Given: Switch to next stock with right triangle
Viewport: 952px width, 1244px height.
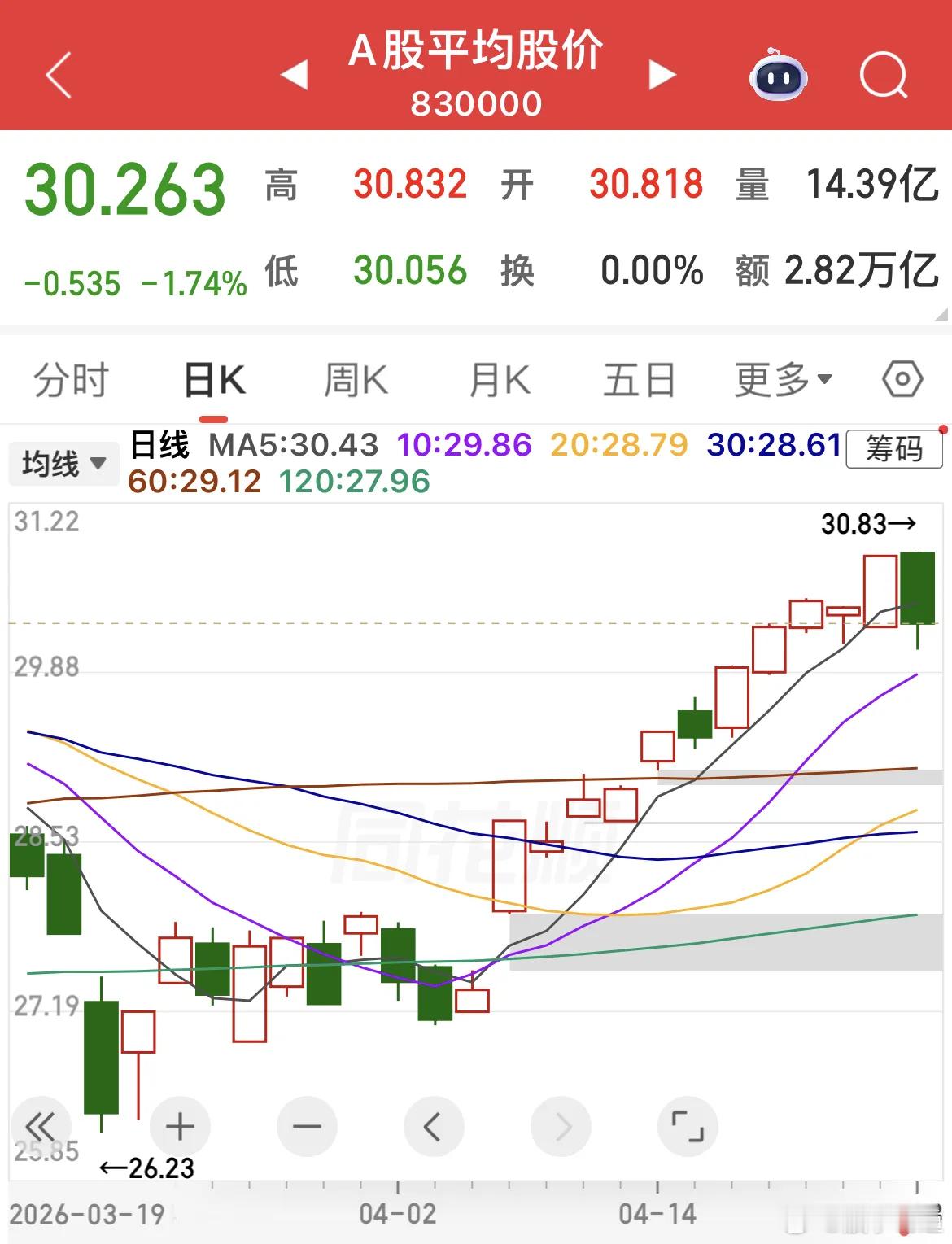Looking at the screenshot, I should 659,75.
